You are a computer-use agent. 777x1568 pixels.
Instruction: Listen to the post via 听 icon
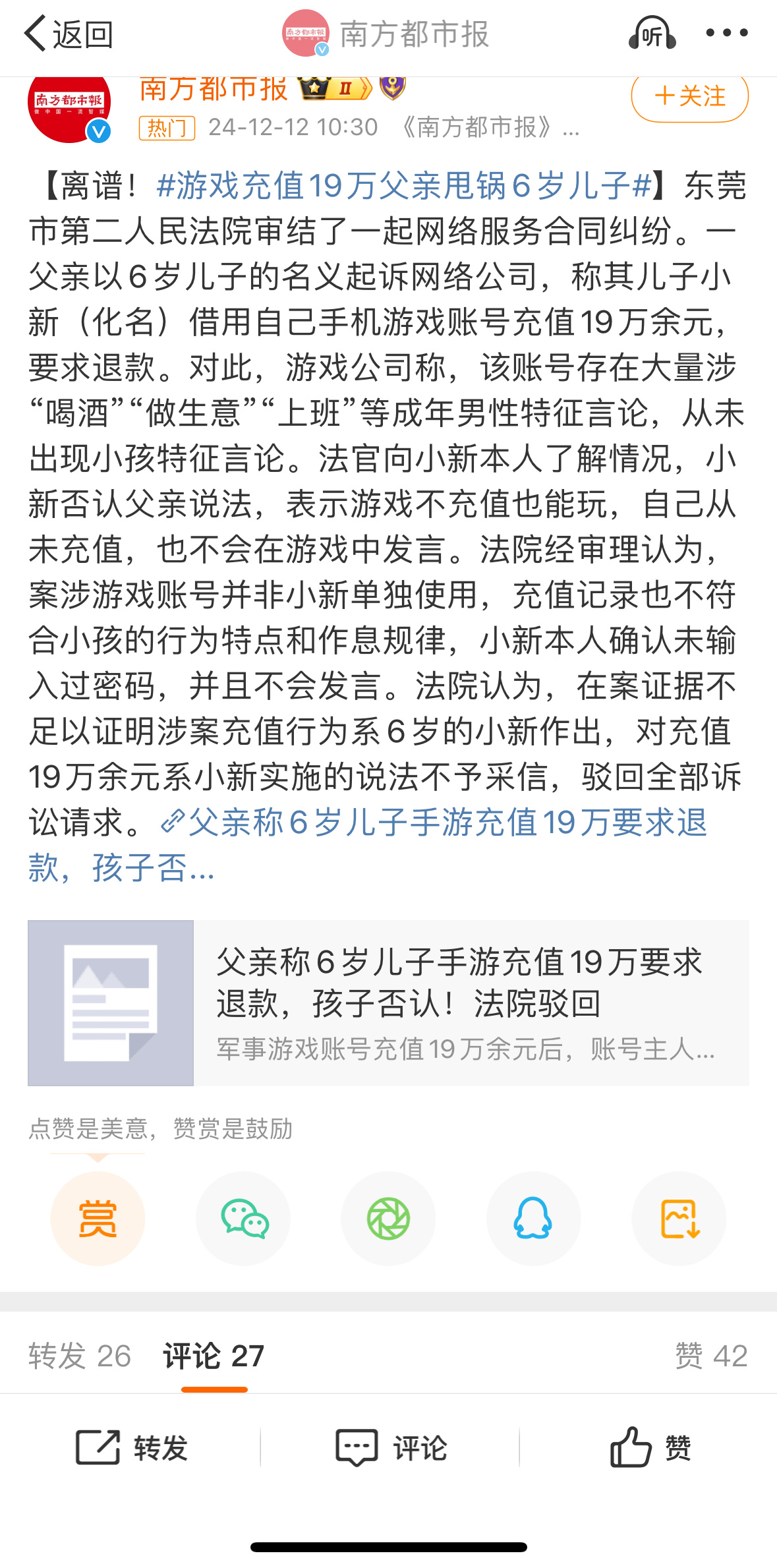click(651, 33)
